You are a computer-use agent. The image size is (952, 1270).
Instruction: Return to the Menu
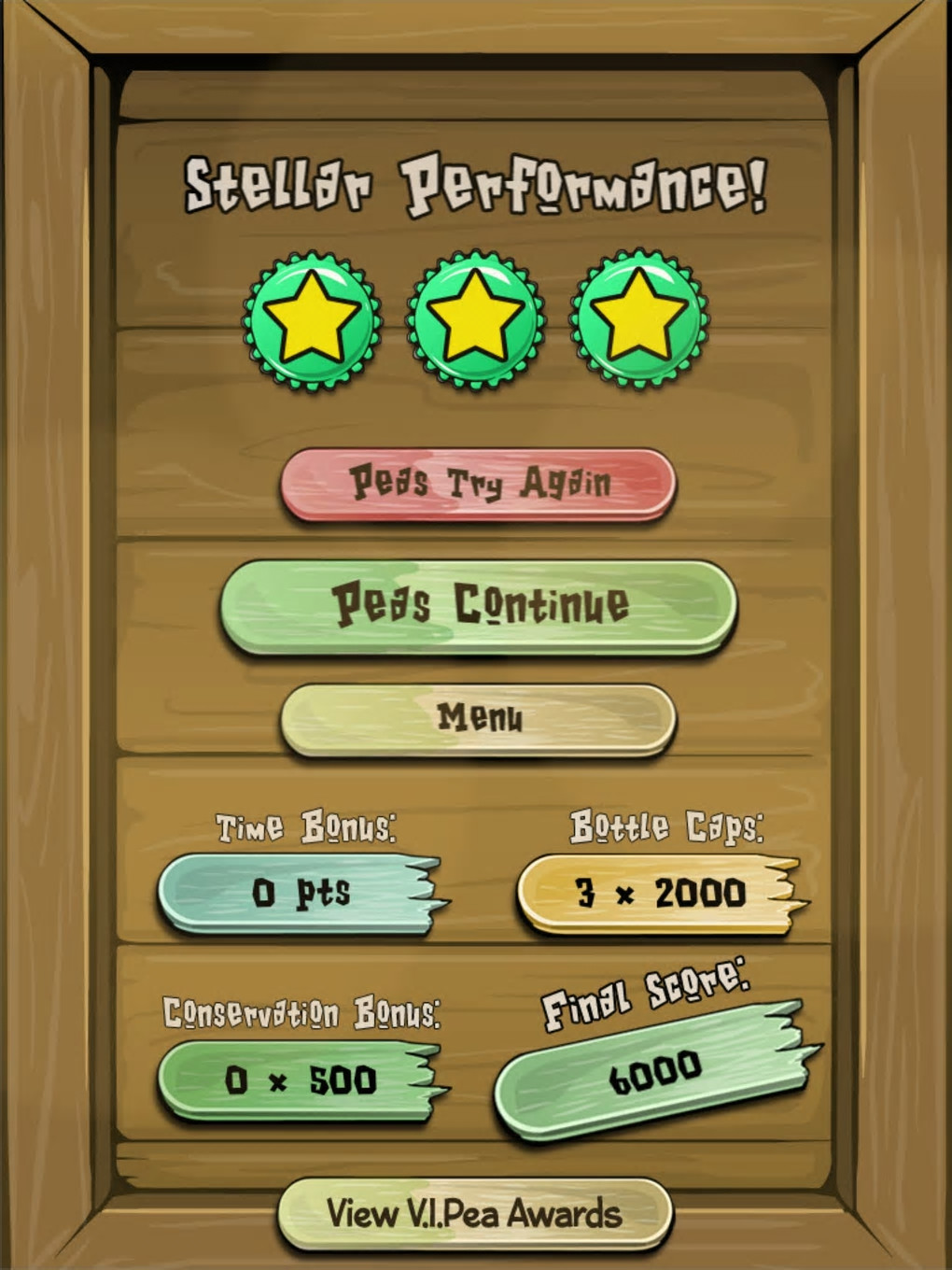pyautogui.click(x=478, y=718)
